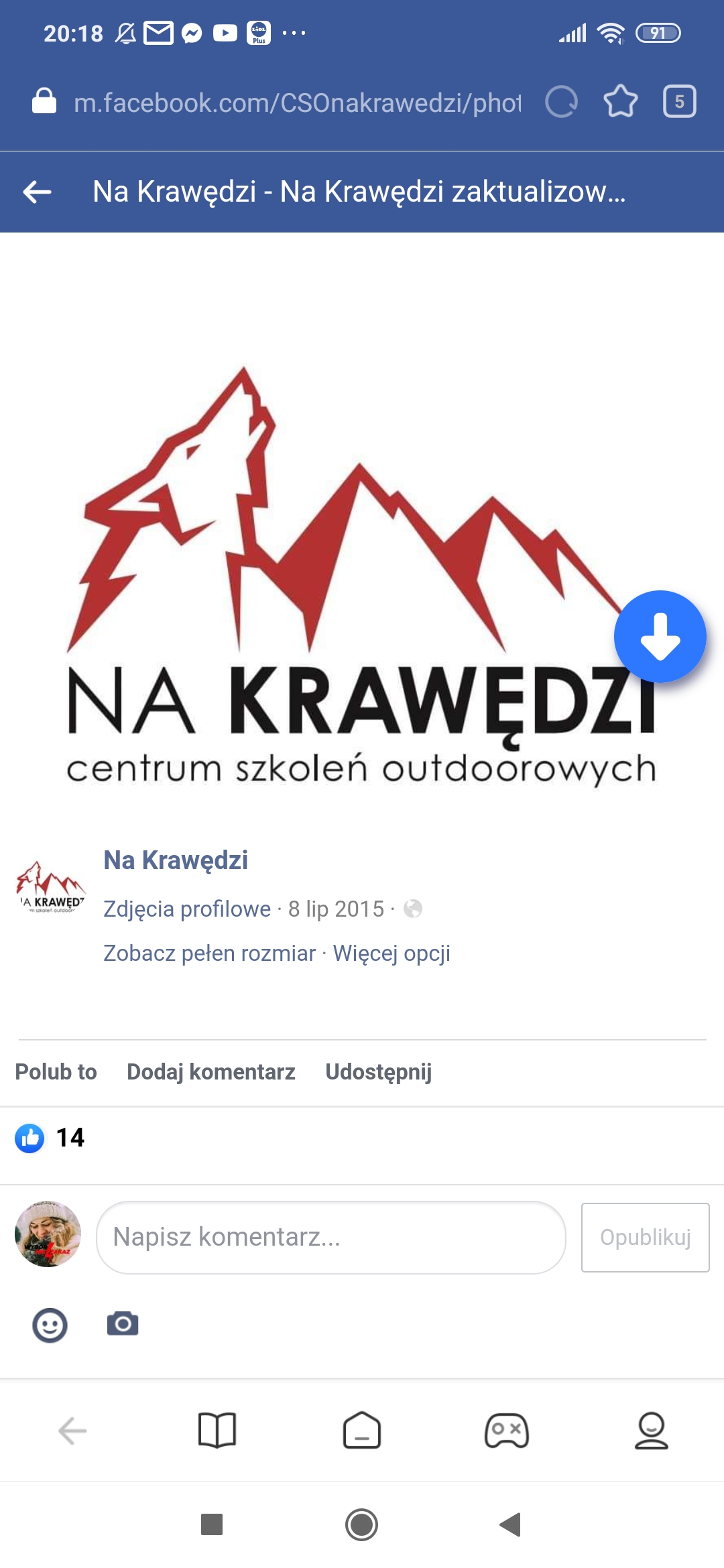The image size is (724, 1568).
Task: Tap the system home button
Action: tap(361, 1524)
